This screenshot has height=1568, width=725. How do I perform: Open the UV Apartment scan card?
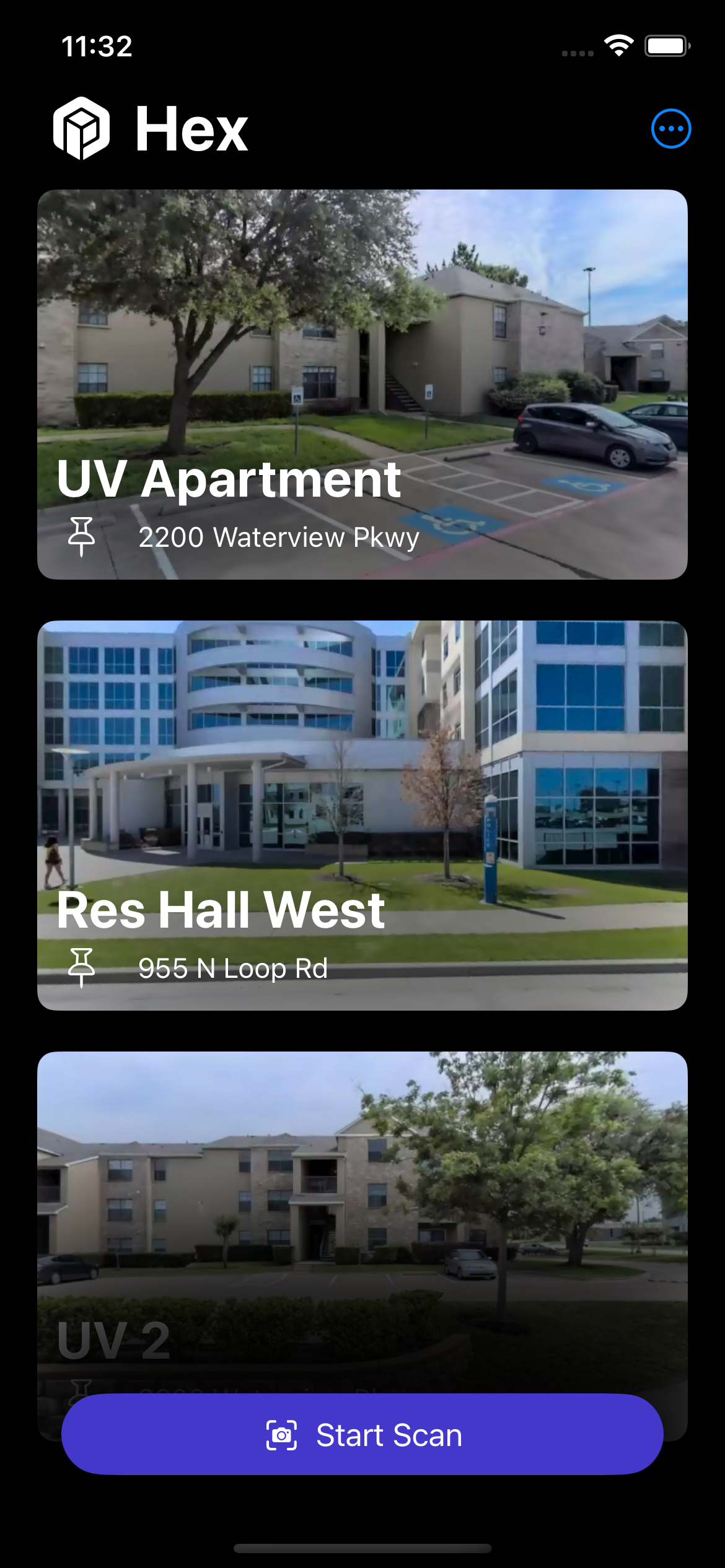[362, 384]
